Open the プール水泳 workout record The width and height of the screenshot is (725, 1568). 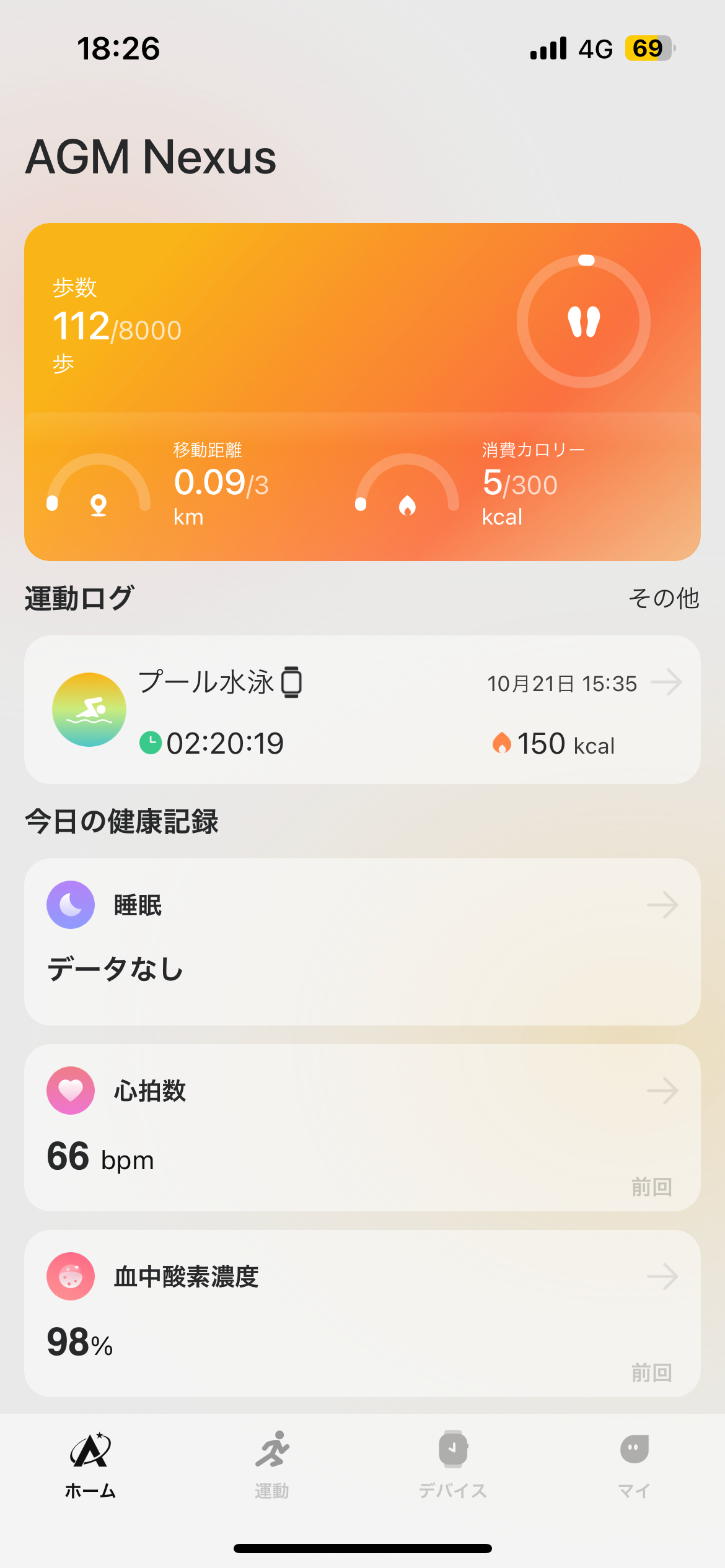click(362, 710)
